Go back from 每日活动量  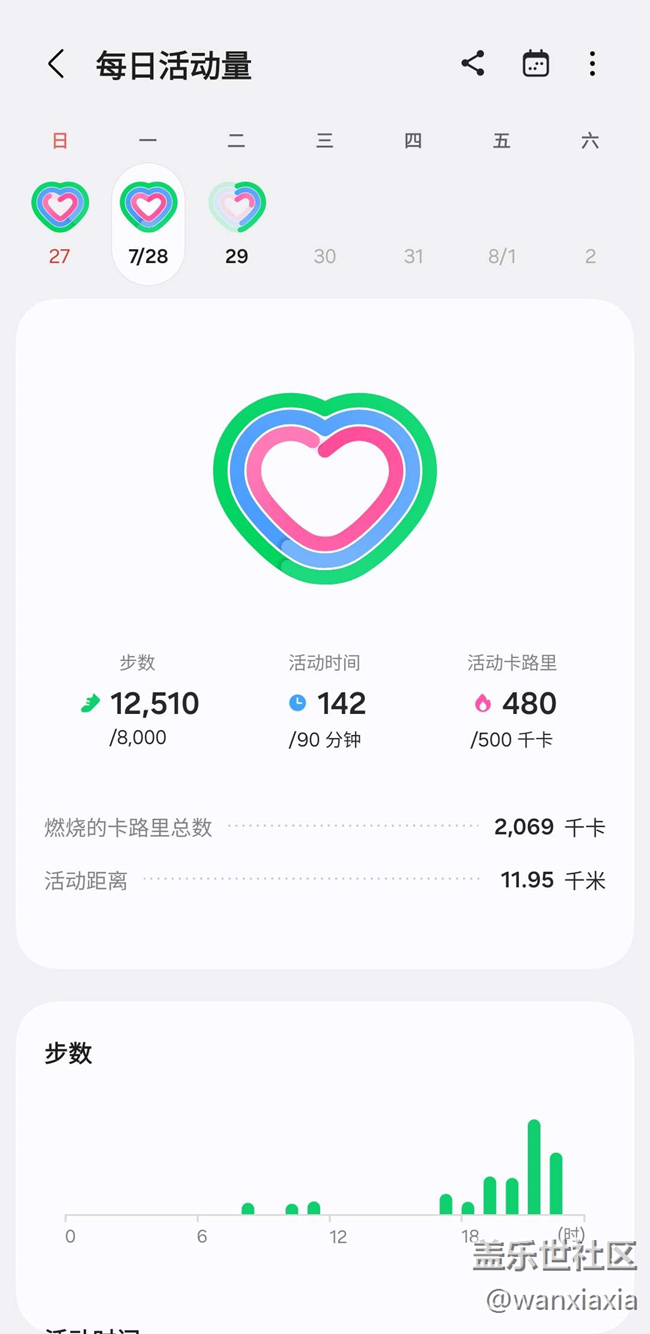click(56, 65)
